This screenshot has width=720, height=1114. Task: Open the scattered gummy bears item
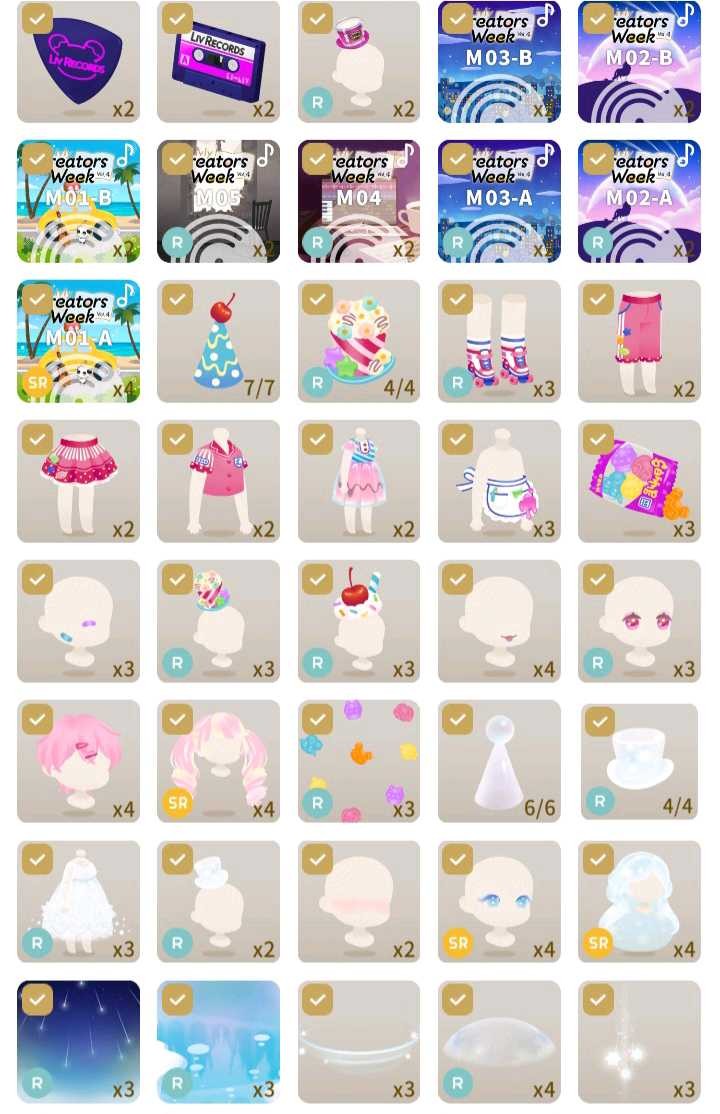point(358,762)
